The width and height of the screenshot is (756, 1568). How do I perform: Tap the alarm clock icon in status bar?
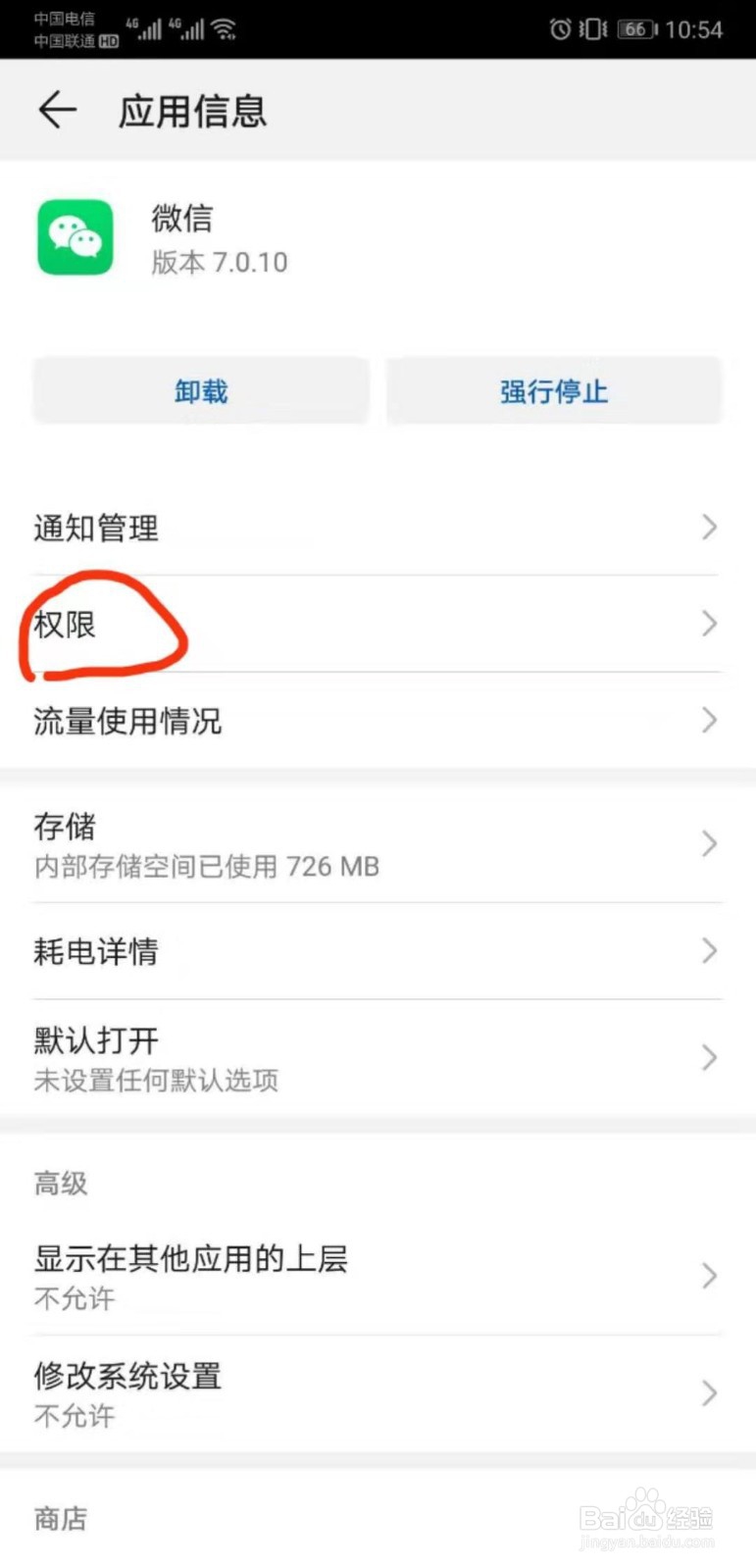pyautogui.click(x=559, y=29)
